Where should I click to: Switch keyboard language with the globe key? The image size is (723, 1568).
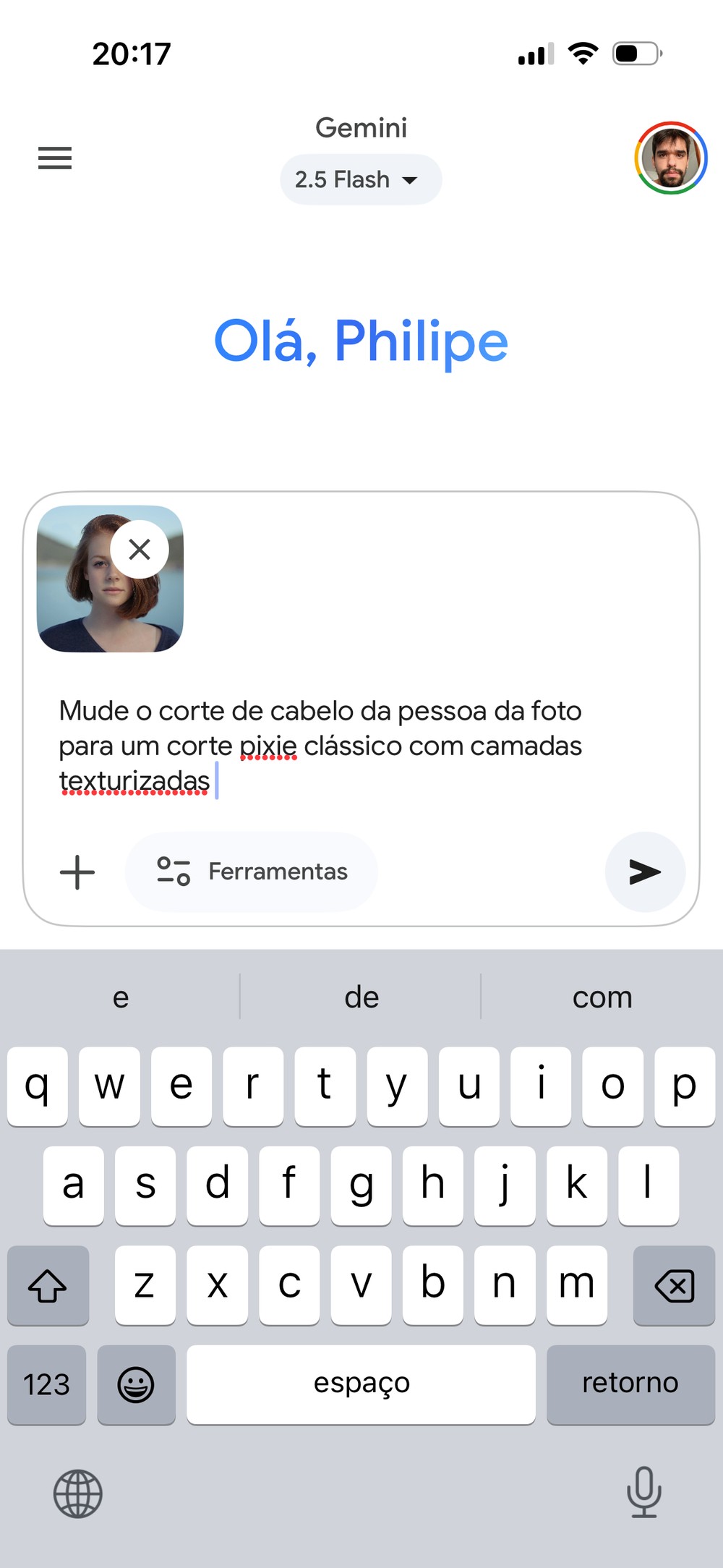point(78,1494)
